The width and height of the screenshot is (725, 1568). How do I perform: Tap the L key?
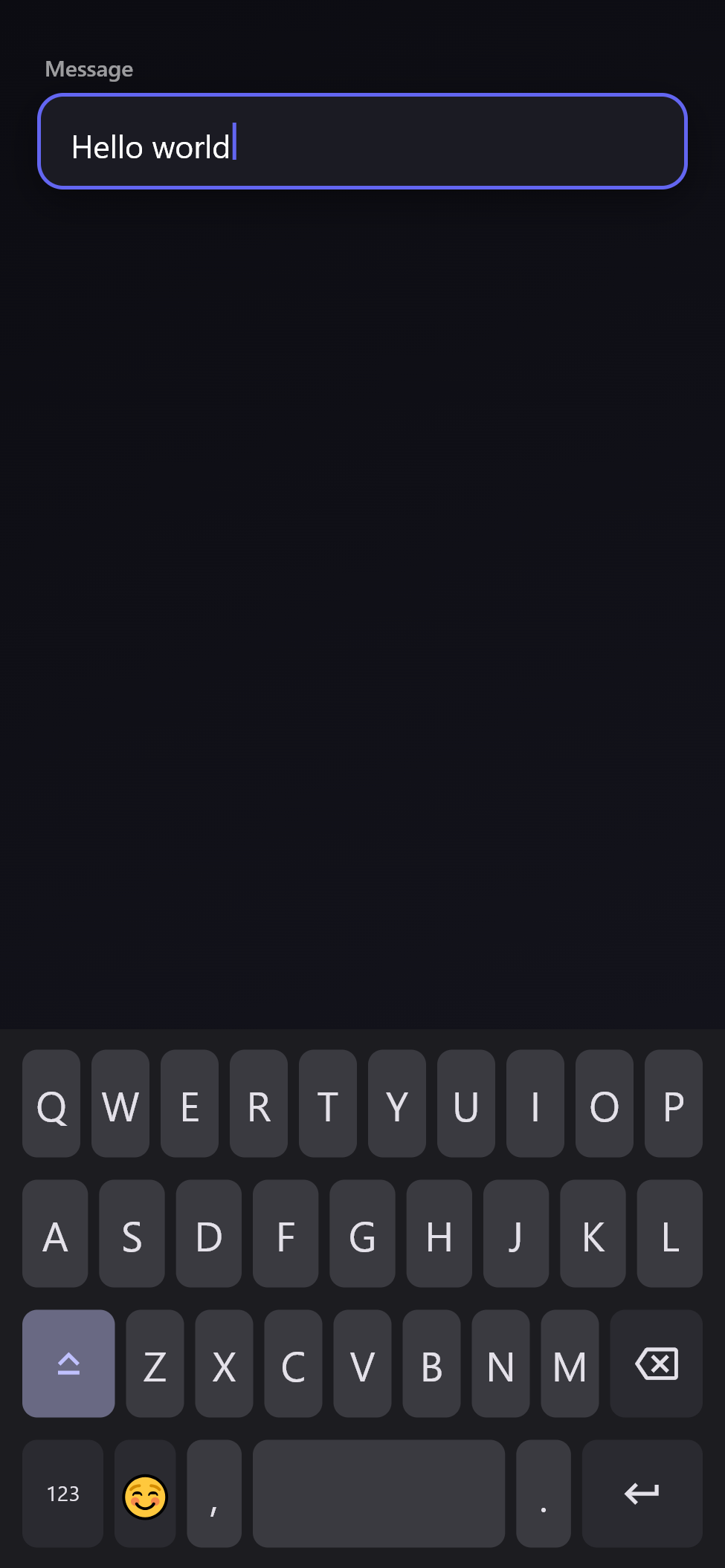point(670,1234)
